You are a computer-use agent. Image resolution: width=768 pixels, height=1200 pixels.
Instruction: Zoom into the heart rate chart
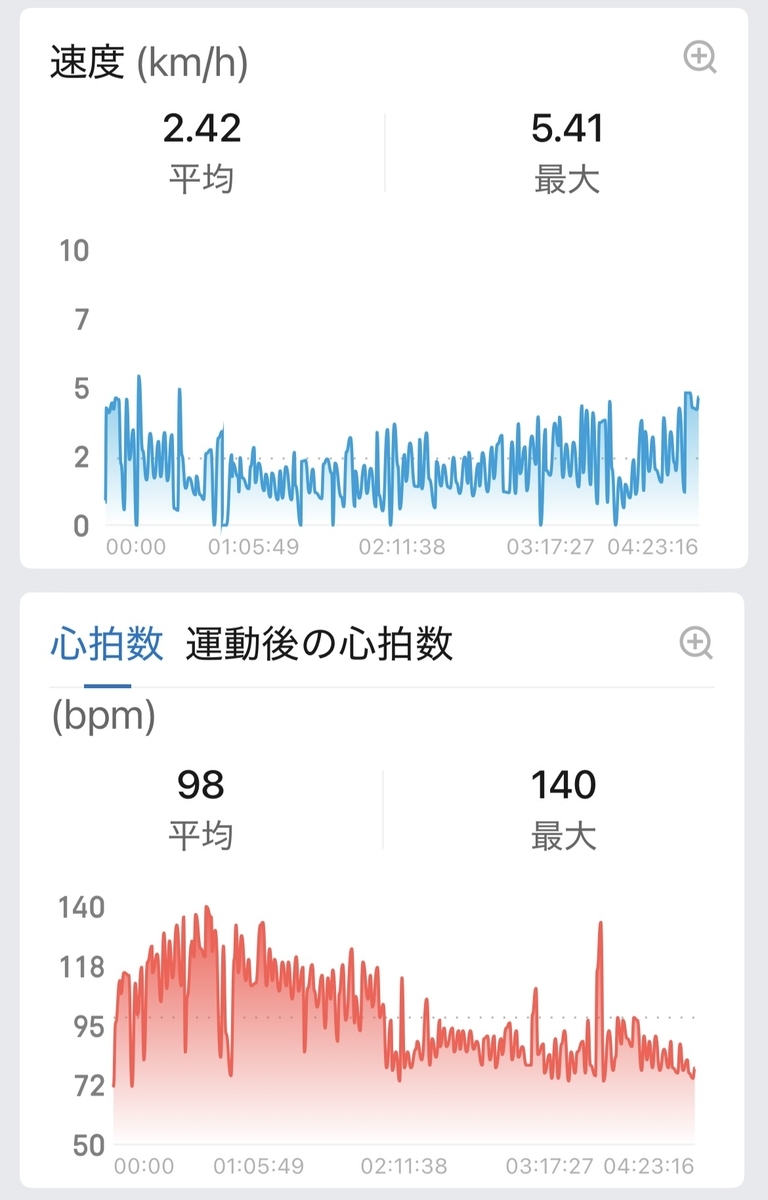pyautogui.click(x=696, y=643)
